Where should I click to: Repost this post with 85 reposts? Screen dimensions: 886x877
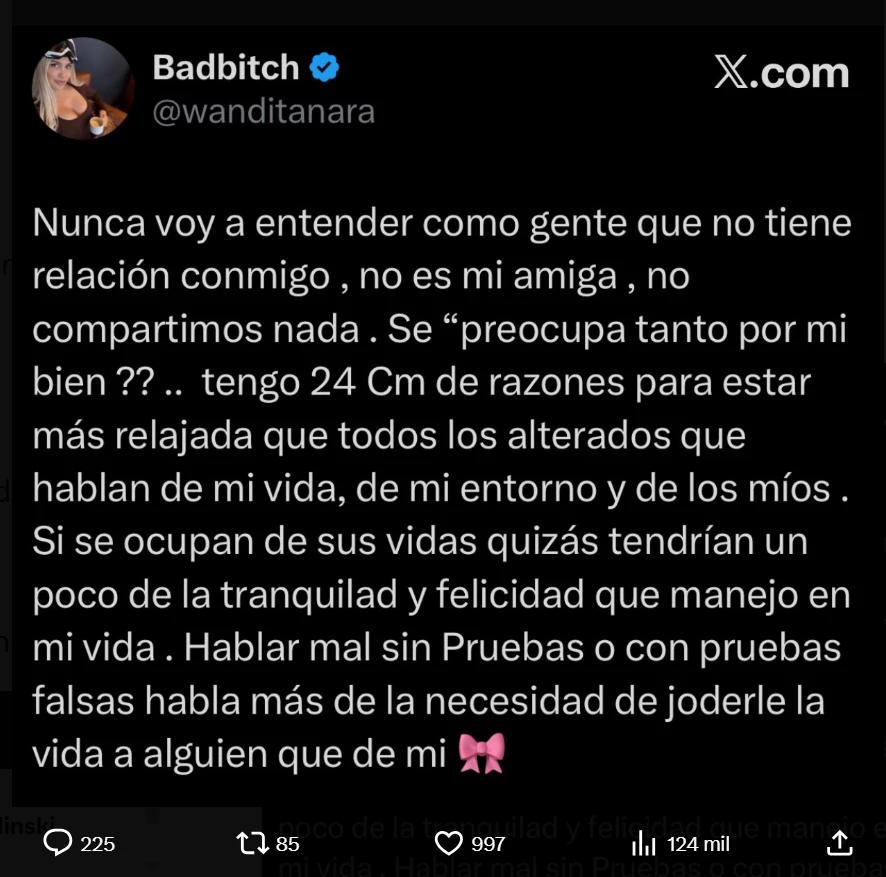click(251, 843)
